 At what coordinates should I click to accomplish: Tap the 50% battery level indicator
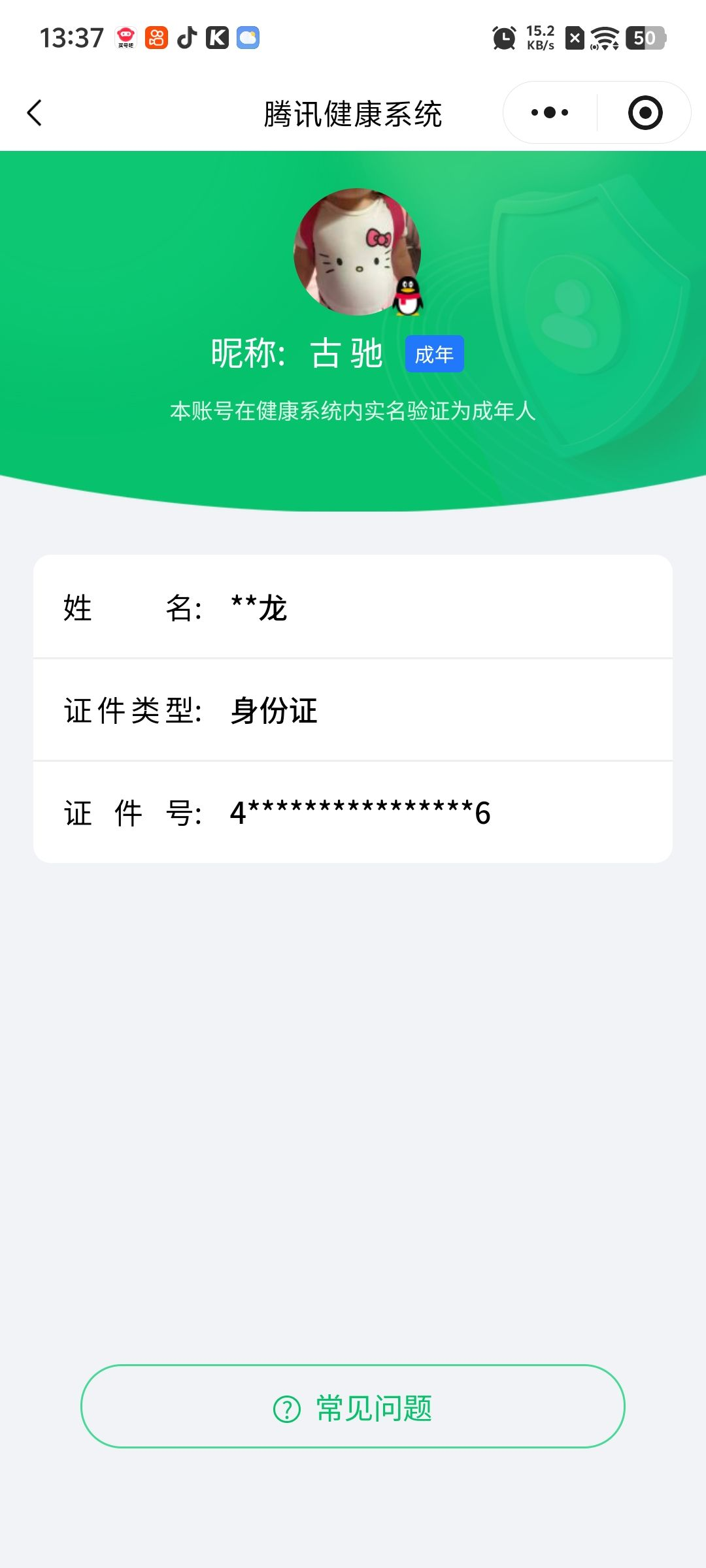click(643, 38)
